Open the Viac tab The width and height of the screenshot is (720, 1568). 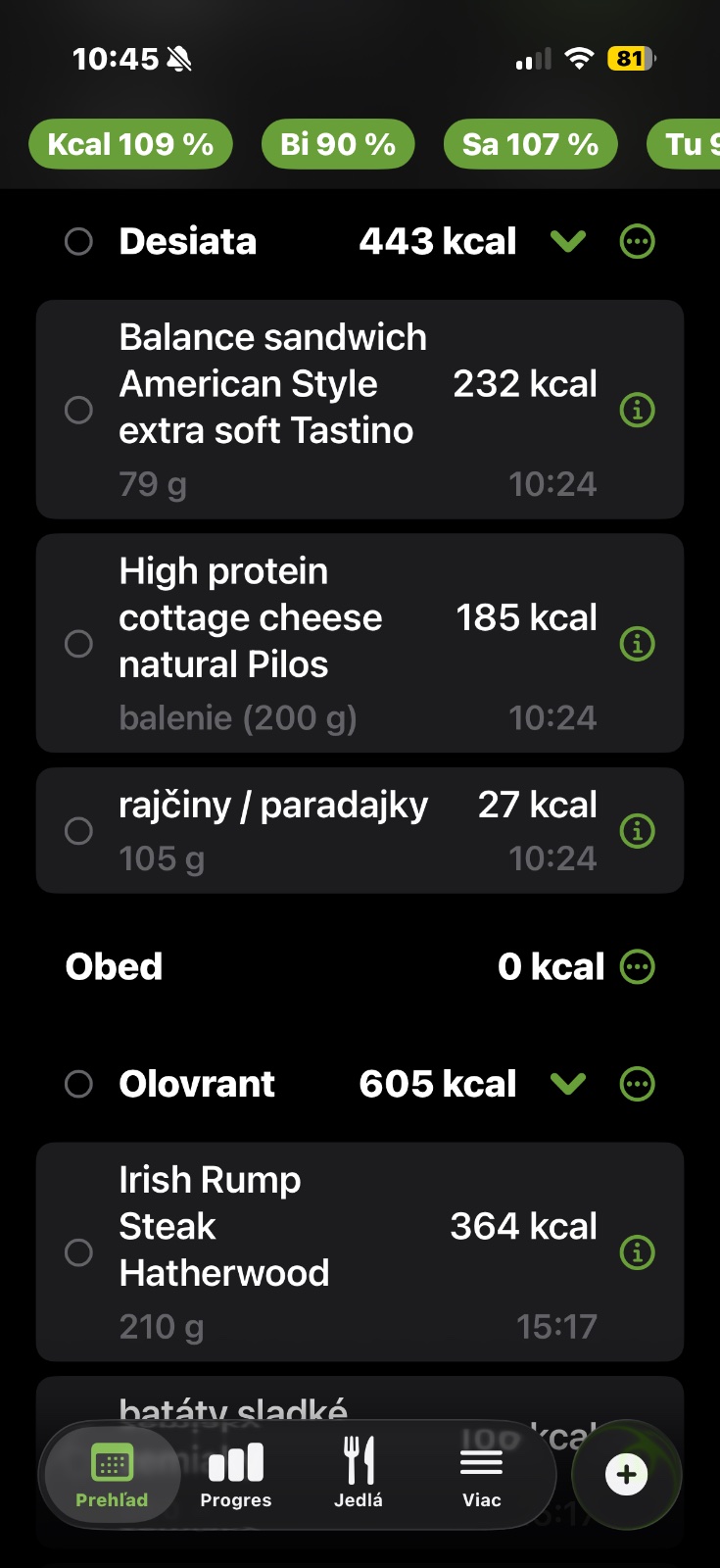tap(482, 1475)
